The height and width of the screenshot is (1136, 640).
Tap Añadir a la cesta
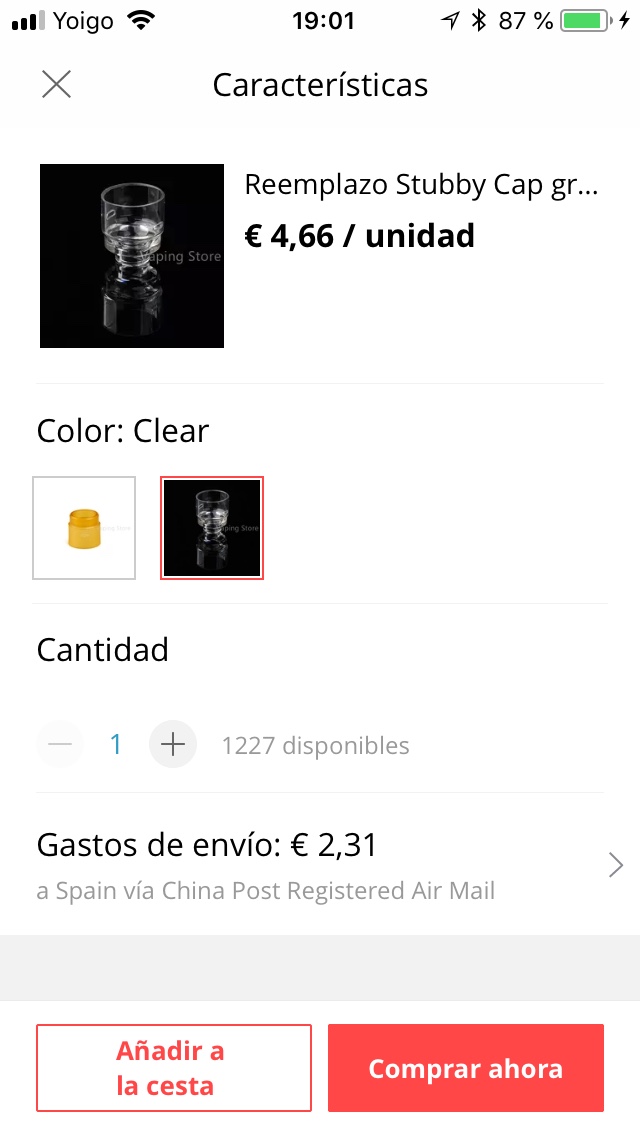click(174, 1068)
